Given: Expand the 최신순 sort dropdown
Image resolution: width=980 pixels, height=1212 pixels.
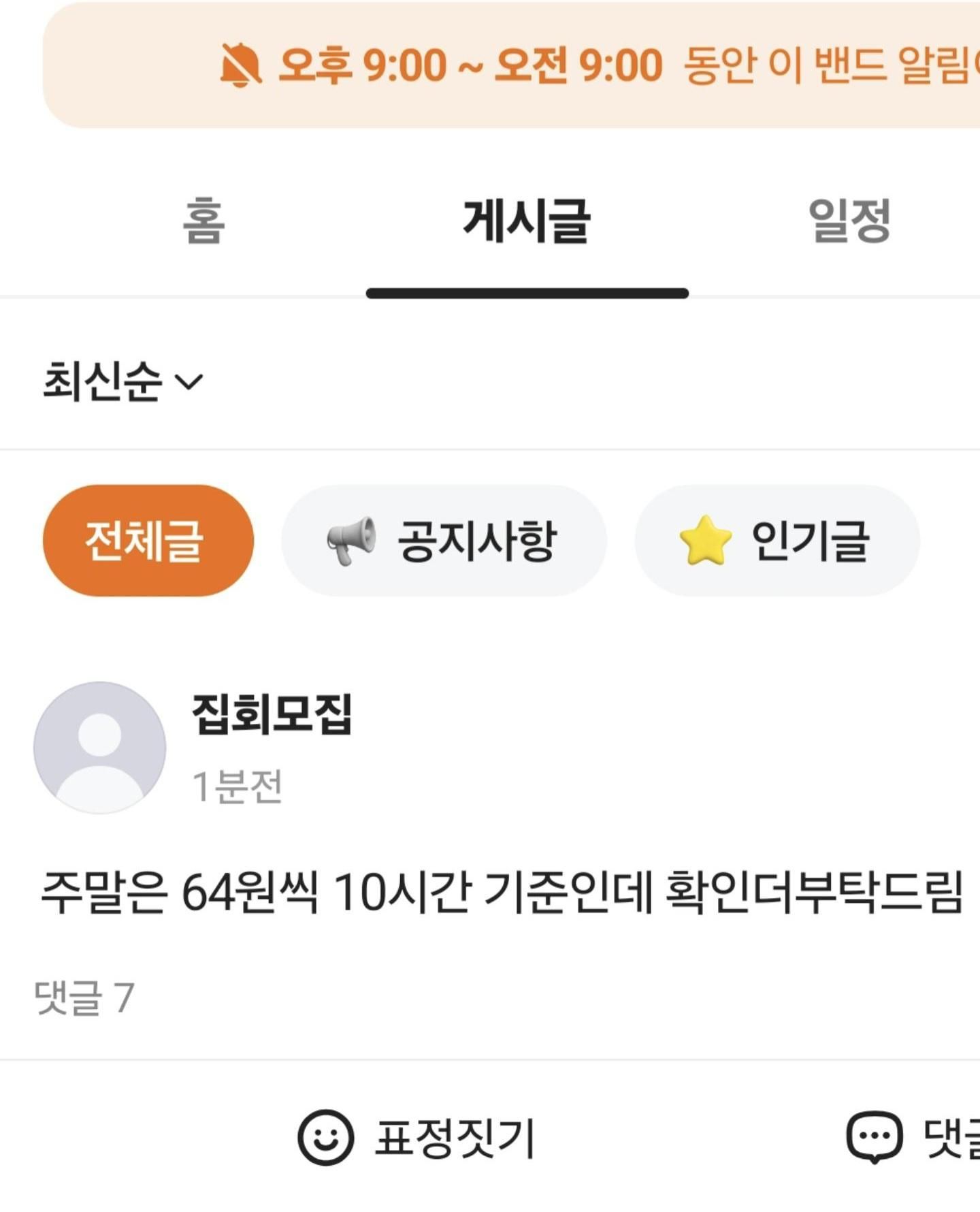Looking at the screenshot, I should pos(123,381).
